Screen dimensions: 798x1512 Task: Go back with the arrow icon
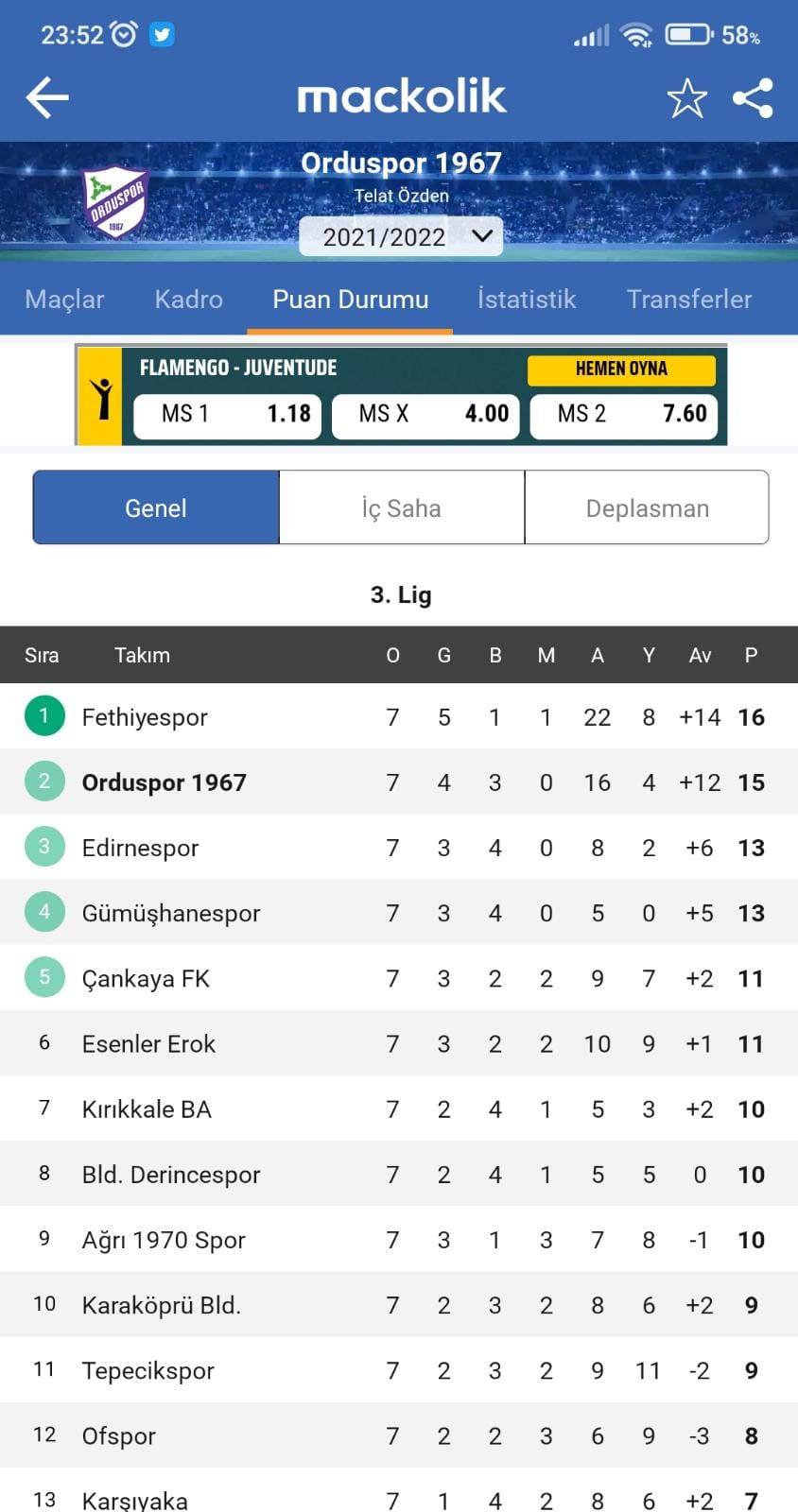tap(47, 97)
